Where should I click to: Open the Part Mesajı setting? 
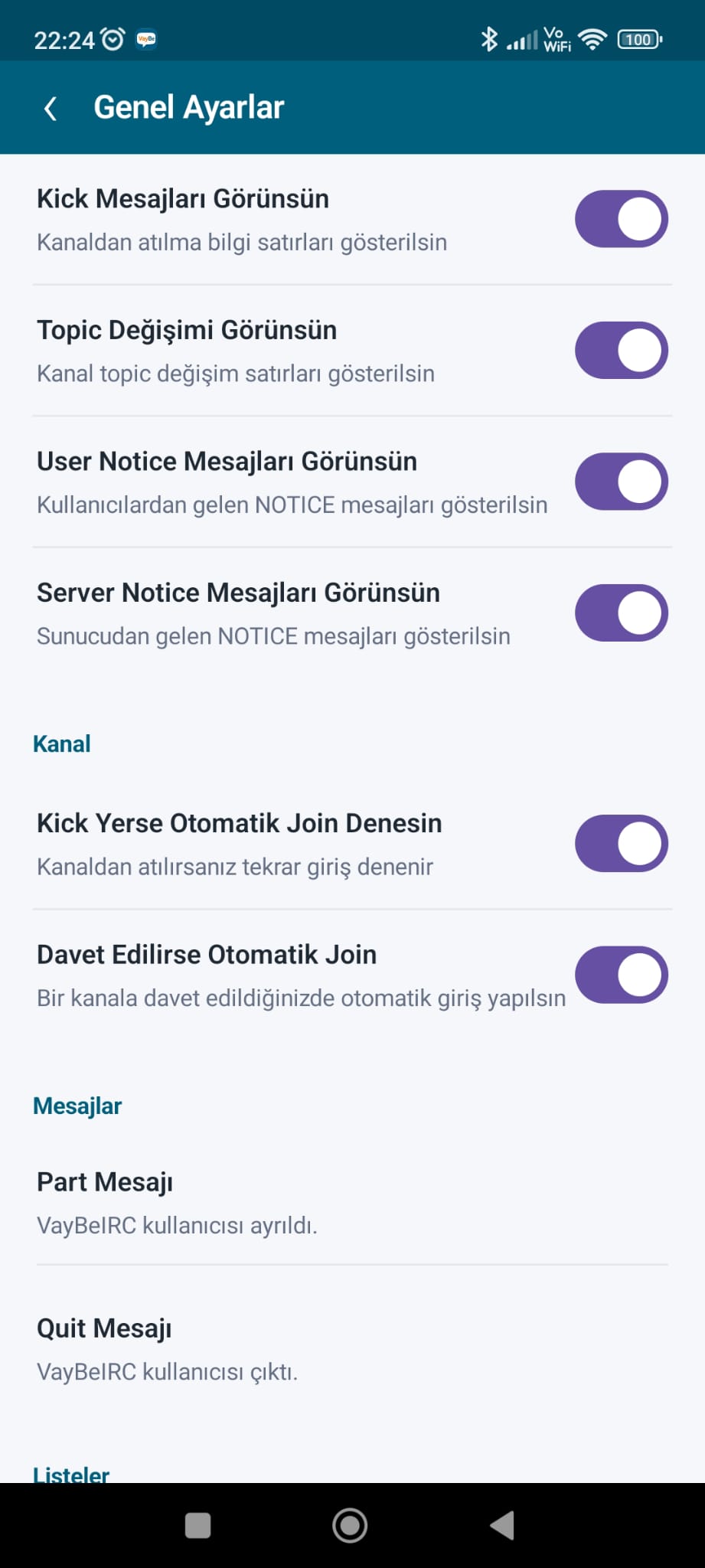352,1203
